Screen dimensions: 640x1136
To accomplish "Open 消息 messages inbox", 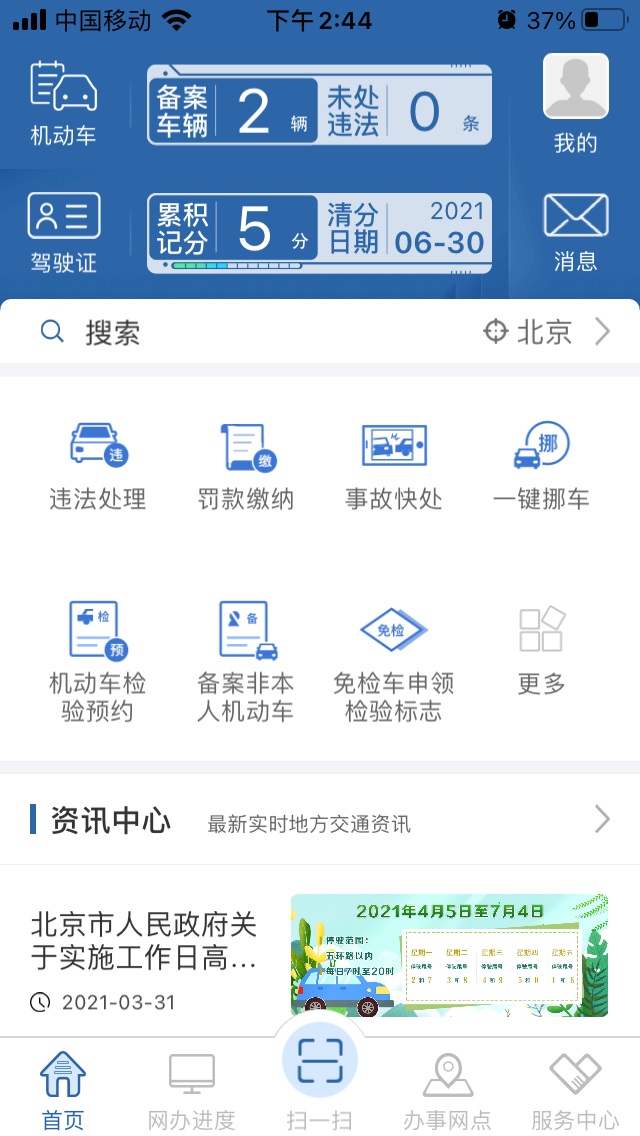I will (575, 233).
